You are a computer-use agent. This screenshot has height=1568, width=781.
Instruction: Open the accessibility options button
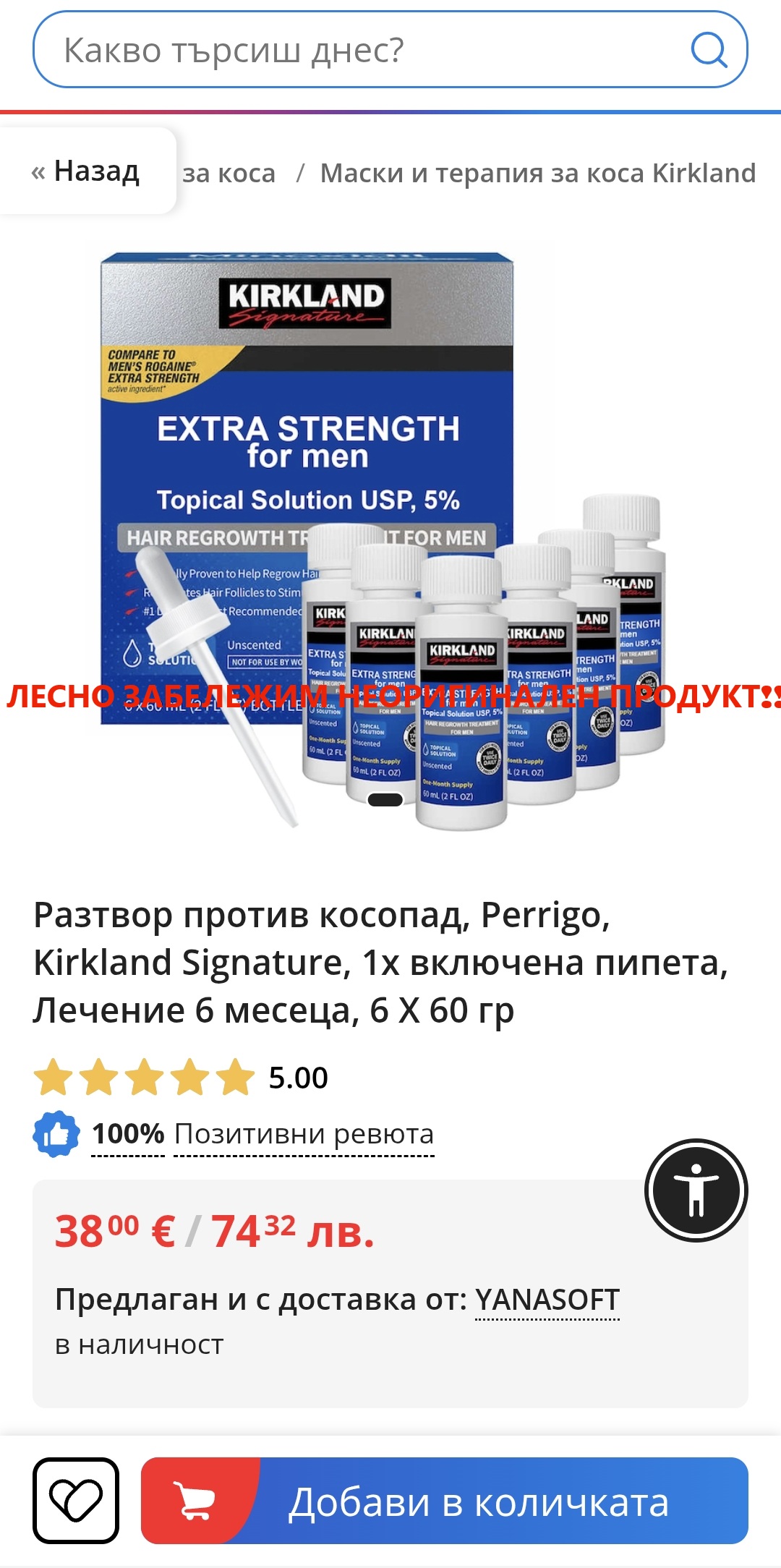point(696,1190)
